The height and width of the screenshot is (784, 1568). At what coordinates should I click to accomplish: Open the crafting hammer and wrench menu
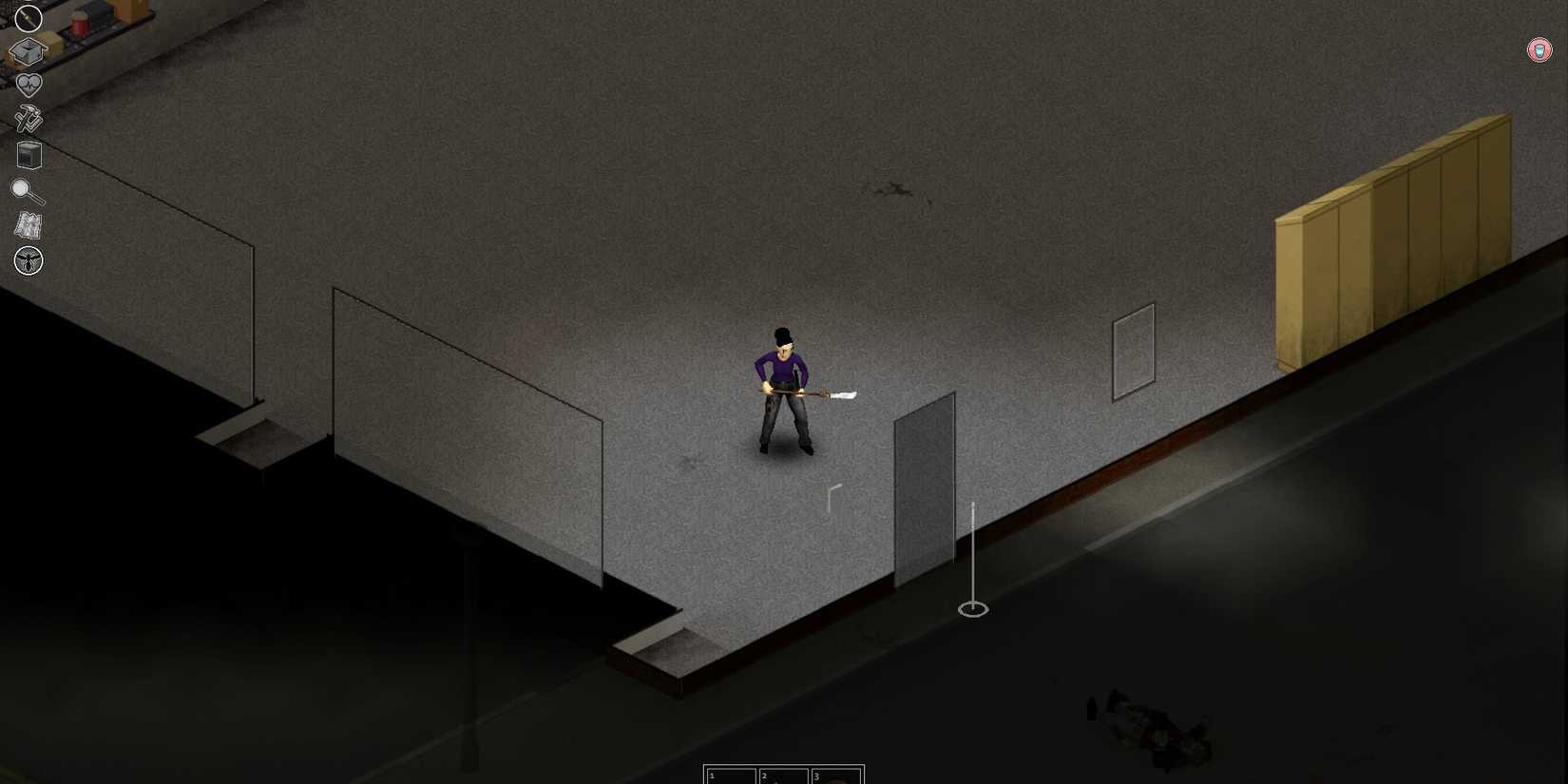coord(29,120)
